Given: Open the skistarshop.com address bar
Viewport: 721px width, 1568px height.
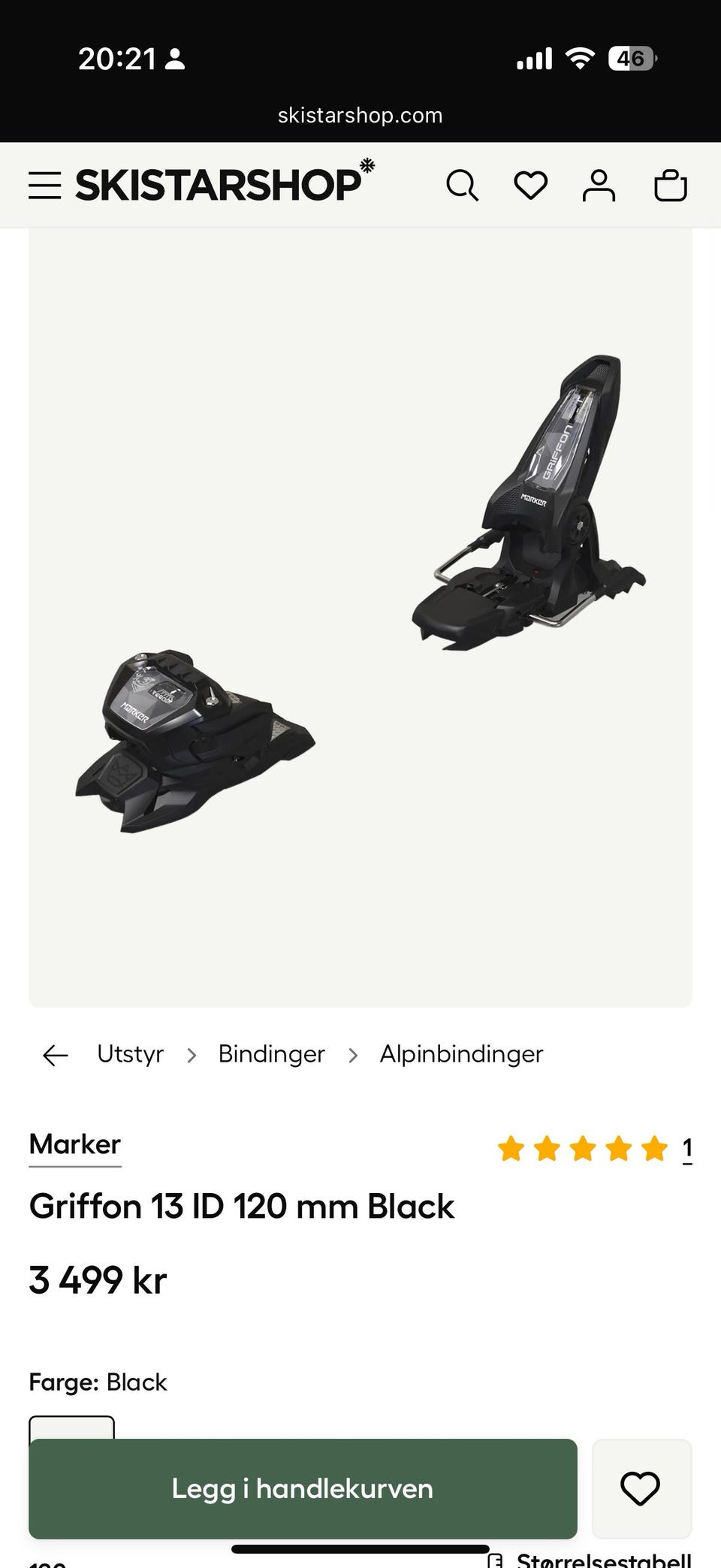Looking at the screenshot, I should 360,115.
